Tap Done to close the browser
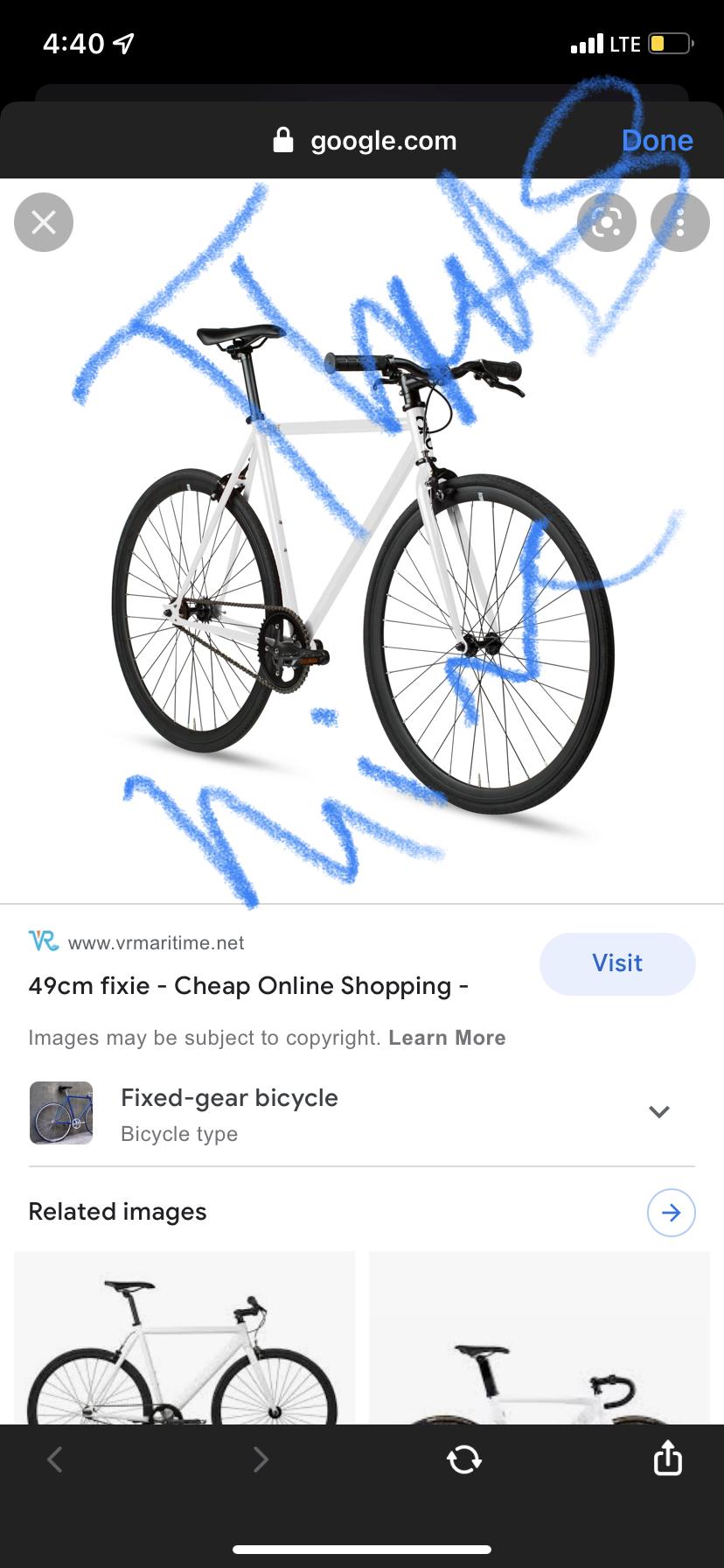 click(657, 140)
